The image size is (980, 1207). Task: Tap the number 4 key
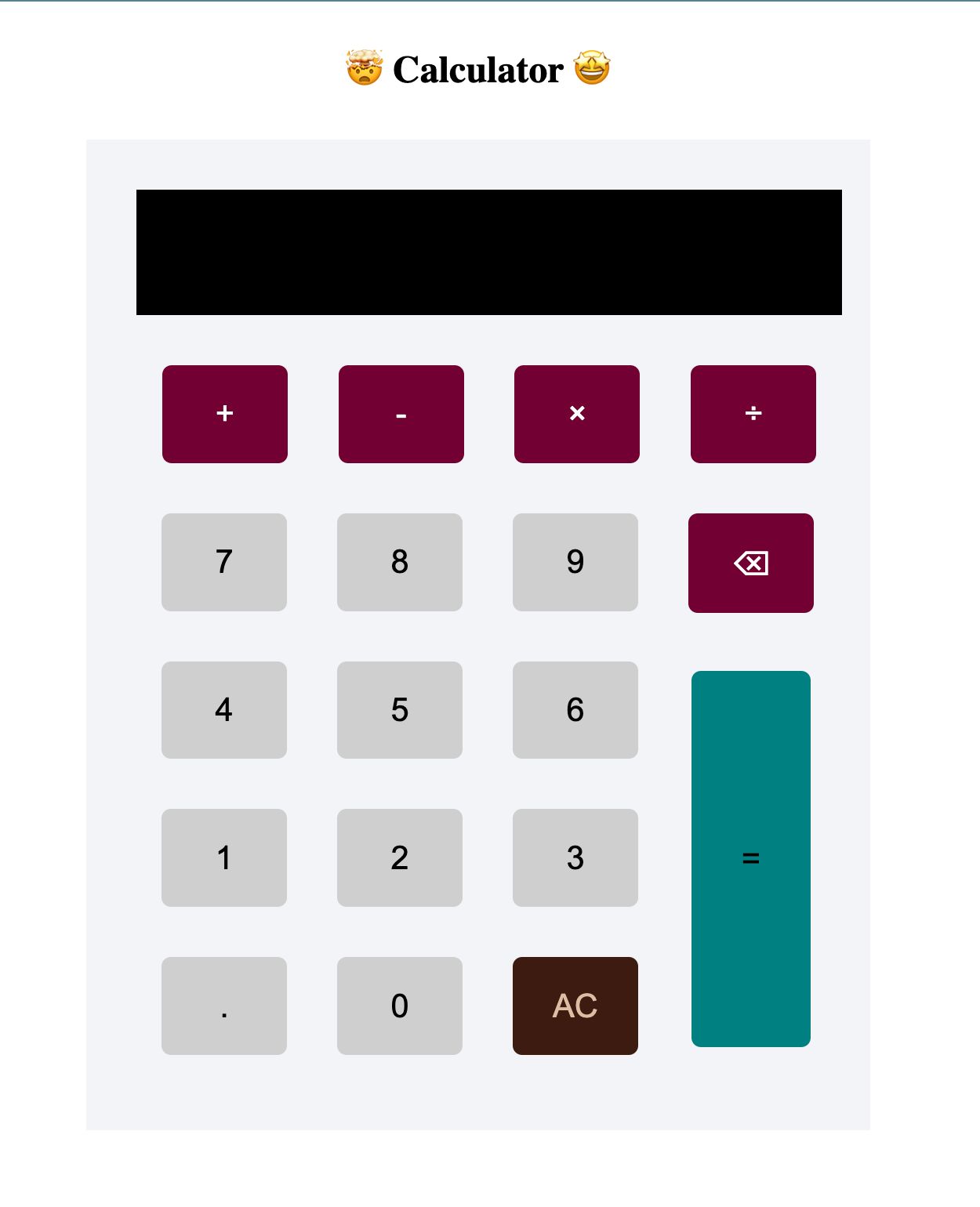click(x=224, y=710)
